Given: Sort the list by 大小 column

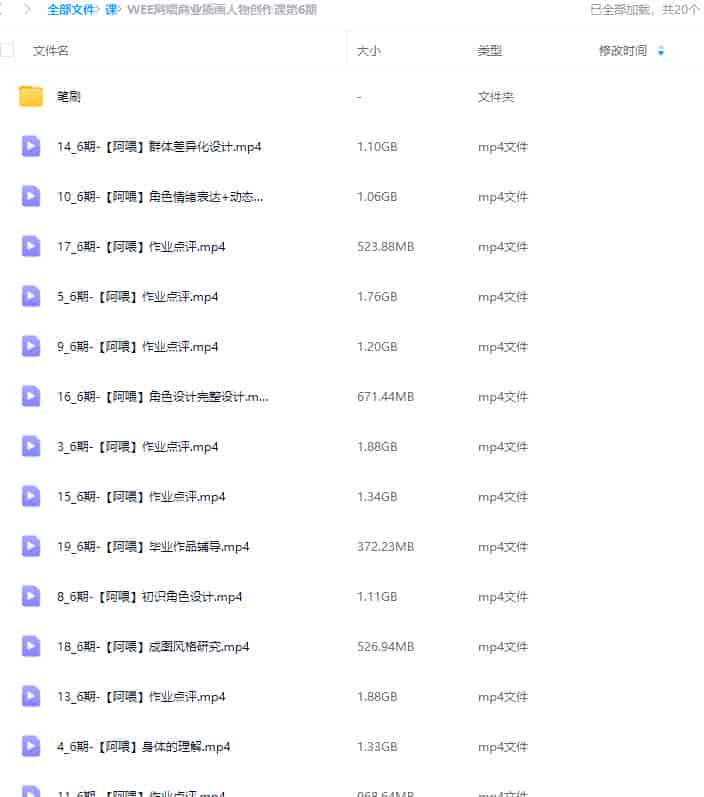Looking at the screenshot, I should point(368,50).
